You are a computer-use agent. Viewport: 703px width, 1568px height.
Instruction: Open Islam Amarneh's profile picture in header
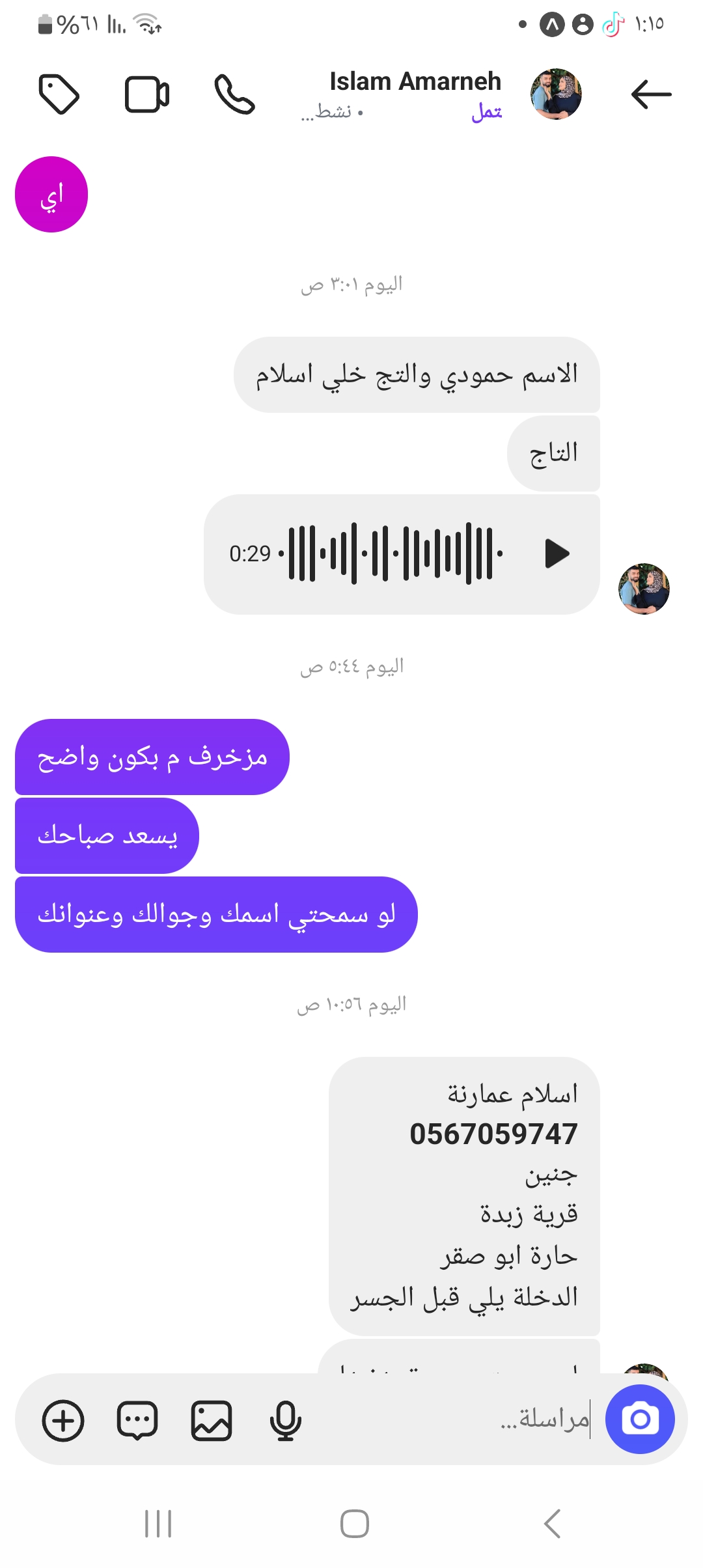556,94
